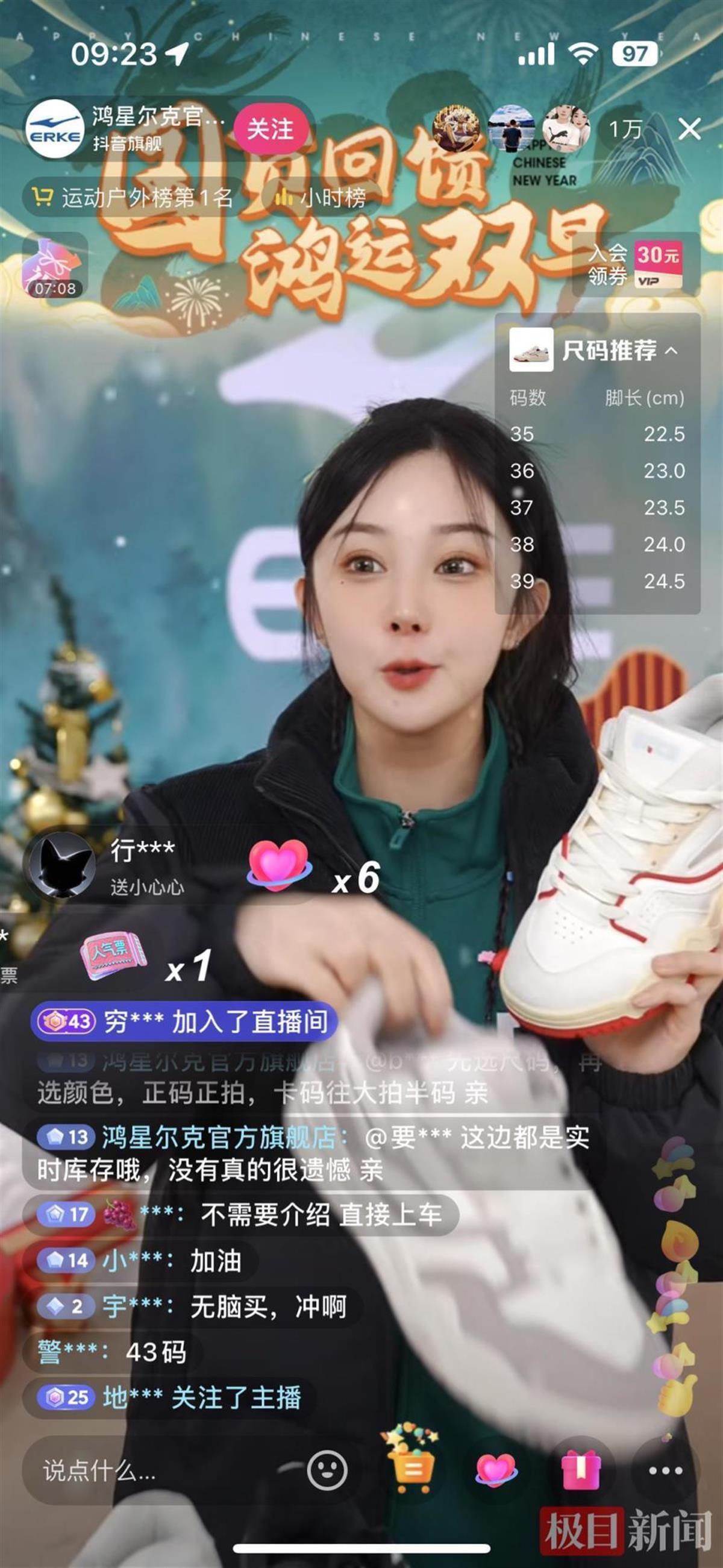This screenshot has height=1568, width=723.
Task: Open 运动户外榜第1名 ranking
Action: pyautogui.click(x=134, y=197)
